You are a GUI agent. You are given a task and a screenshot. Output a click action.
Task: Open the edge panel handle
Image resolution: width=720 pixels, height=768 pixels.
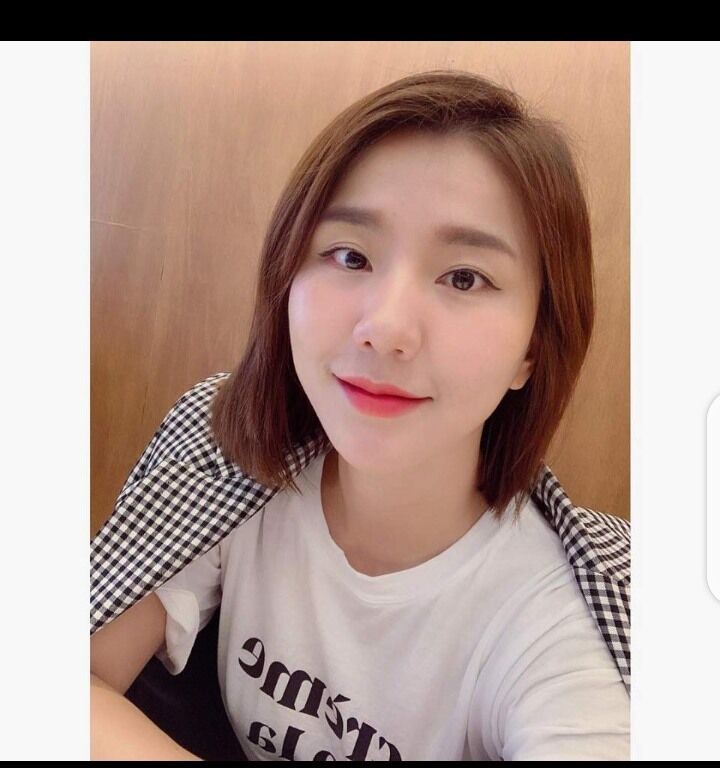[714, 497]
